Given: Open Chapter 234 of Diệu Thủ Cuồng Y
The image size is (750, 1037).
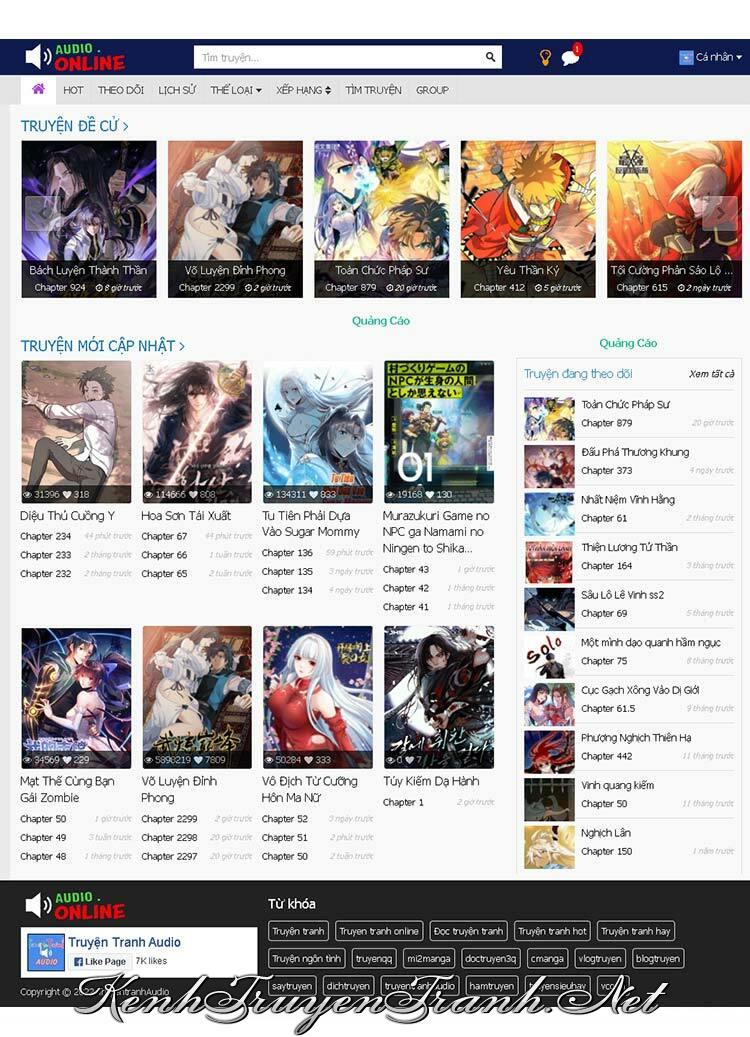Looking at the screenshot, I should click(45, 537).
